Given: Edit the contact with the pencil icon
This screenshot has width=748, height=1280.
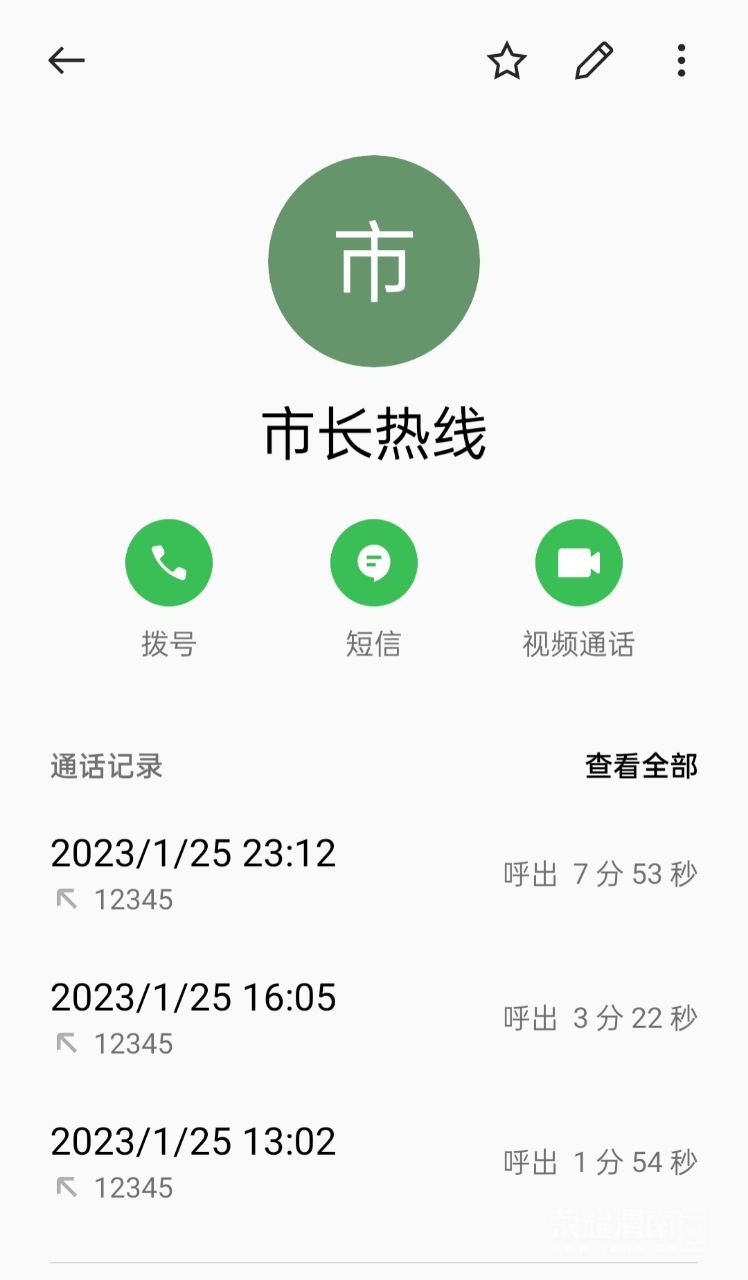Looking at the screenshot, I should (x=593, y=61).
